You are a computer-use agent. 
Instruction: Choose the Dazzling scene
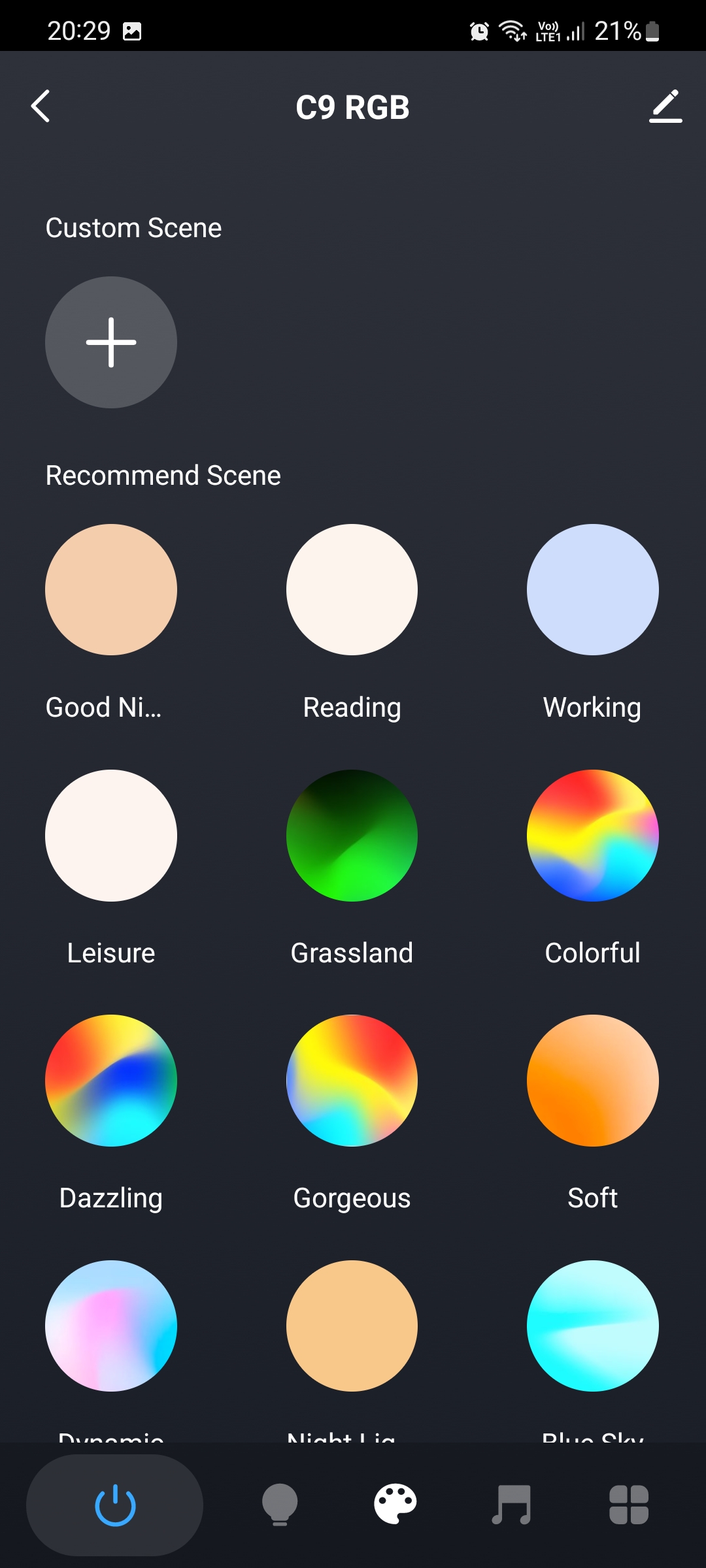point(111,1080)
